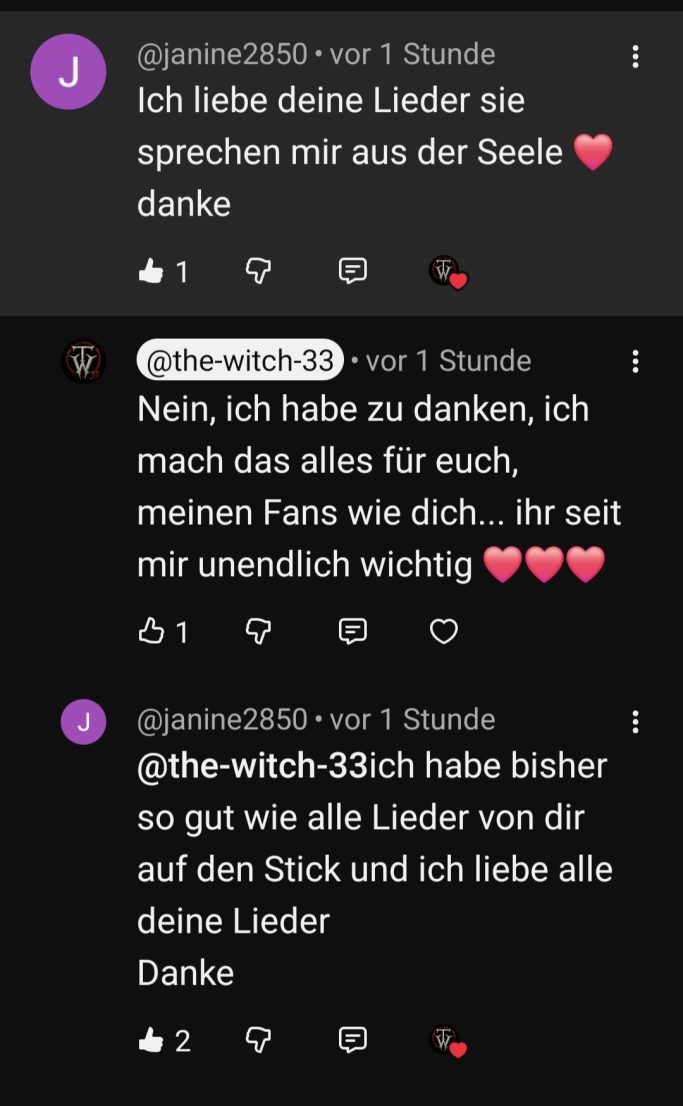Reply to 'Nein, ich habe zu danken' comment

click(352, 631)
